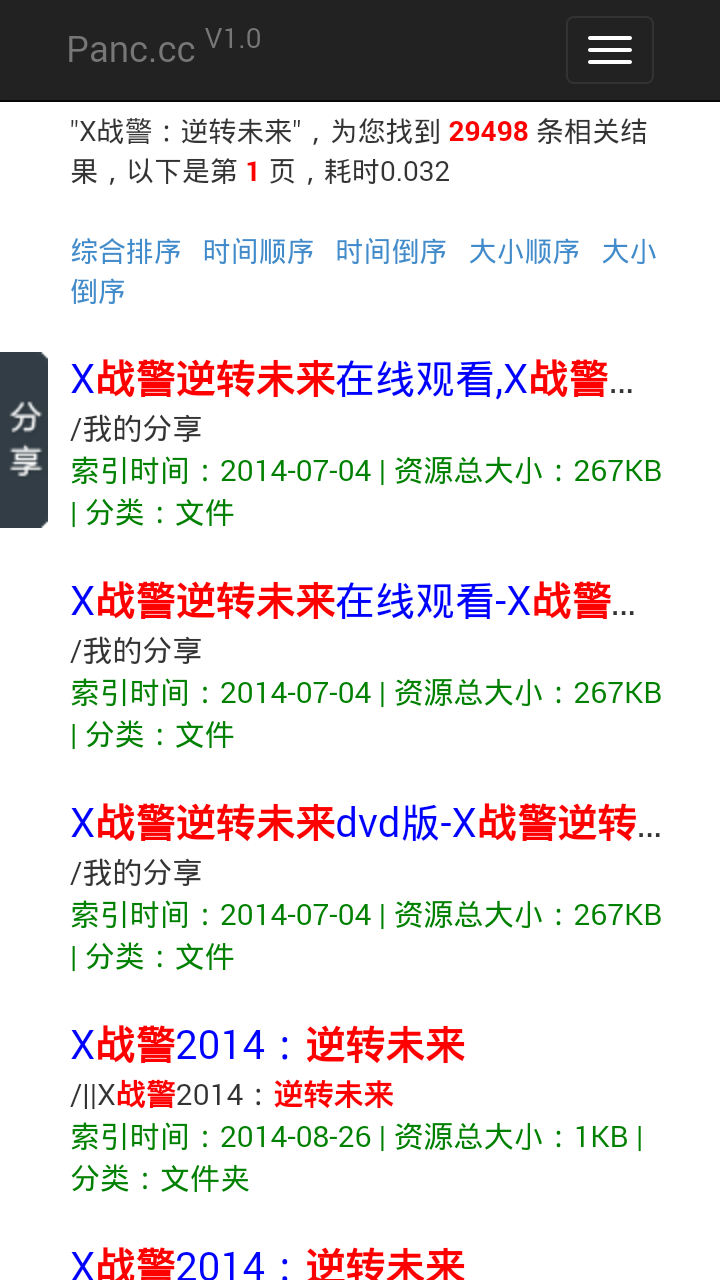Click the V1.0 version label
Screen dimensions: 720x1280
point(234,38)
